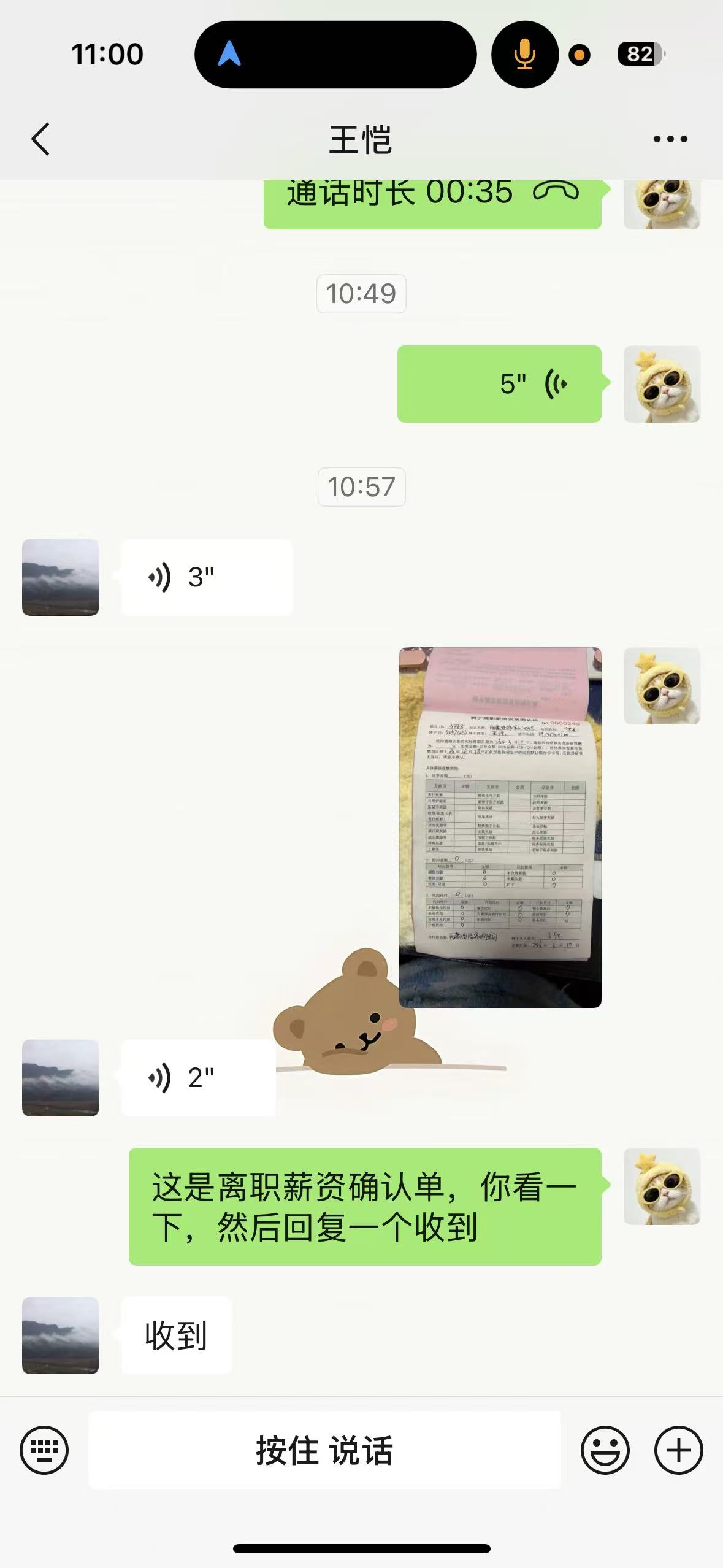Switch to keyboard text input
723x1568 pixels.
(x=44, y=1450)
